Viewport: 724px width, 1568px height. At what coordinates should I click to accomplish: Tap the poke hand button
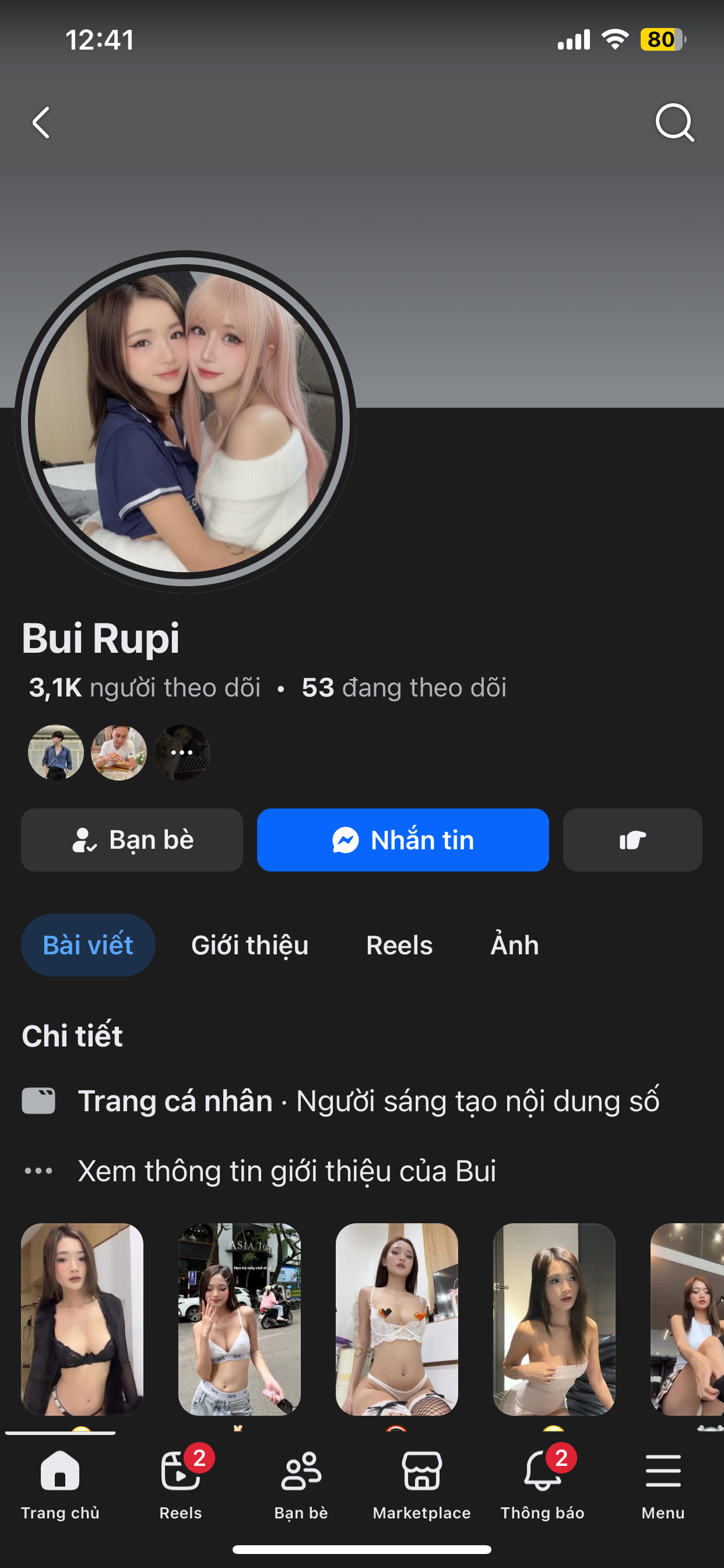pyautogui.click(x=632, y=840)
